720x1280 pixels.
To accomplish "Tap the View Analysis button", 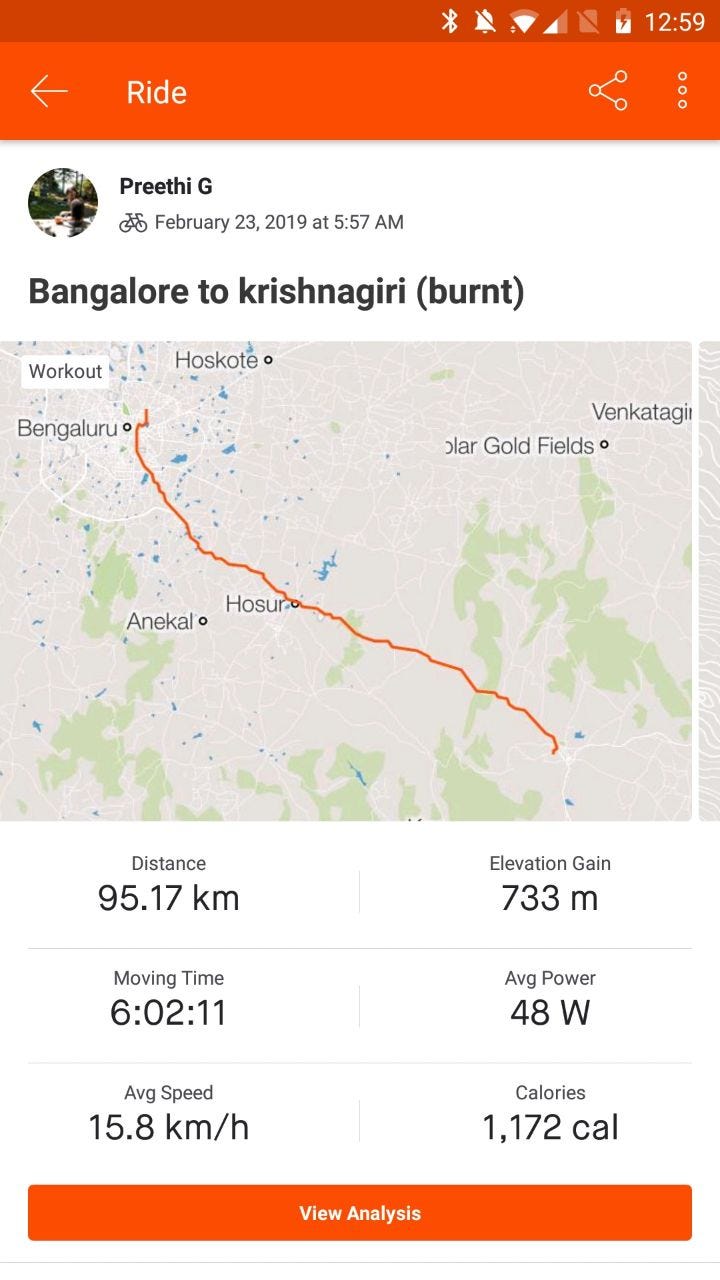I will tap(360, 1213).
